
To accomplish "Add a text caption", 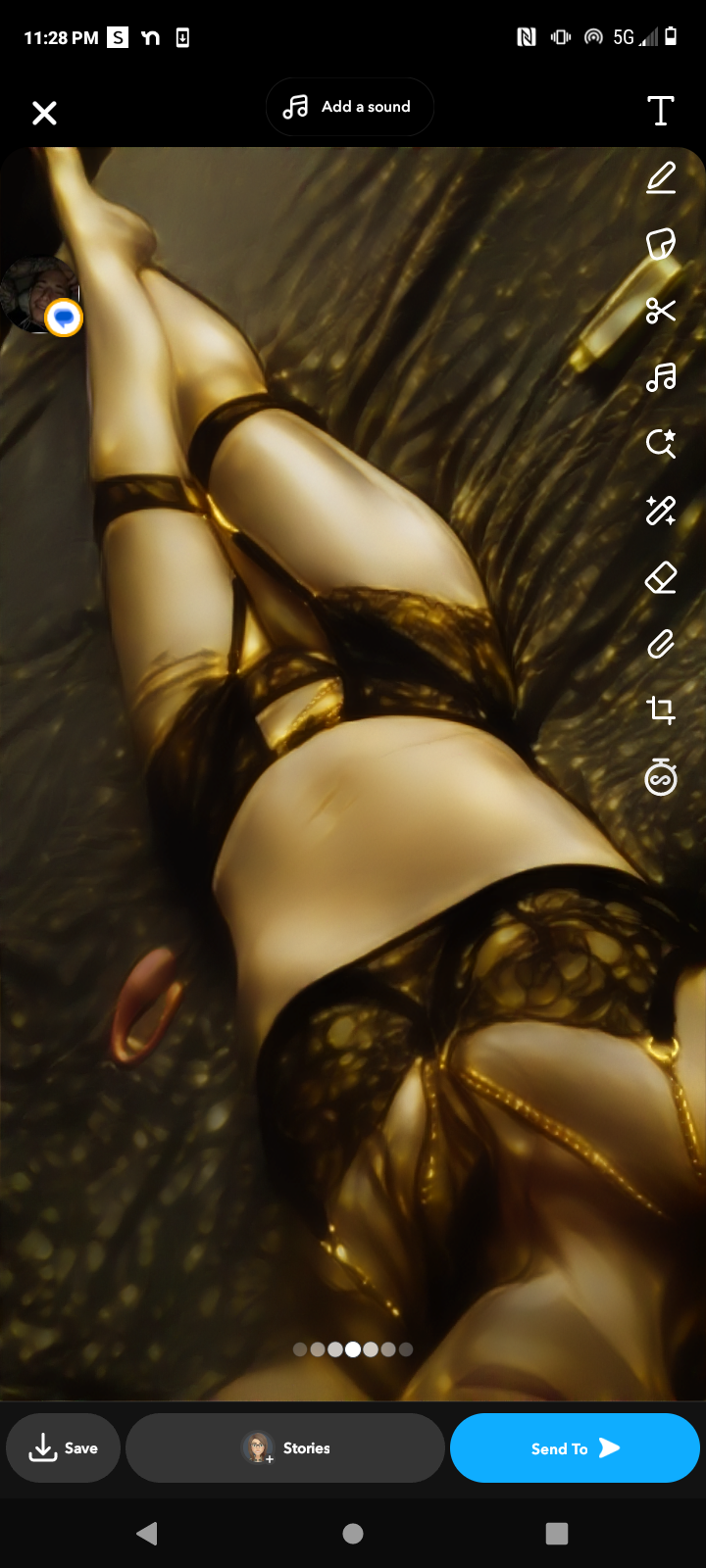I will point(661,111).
